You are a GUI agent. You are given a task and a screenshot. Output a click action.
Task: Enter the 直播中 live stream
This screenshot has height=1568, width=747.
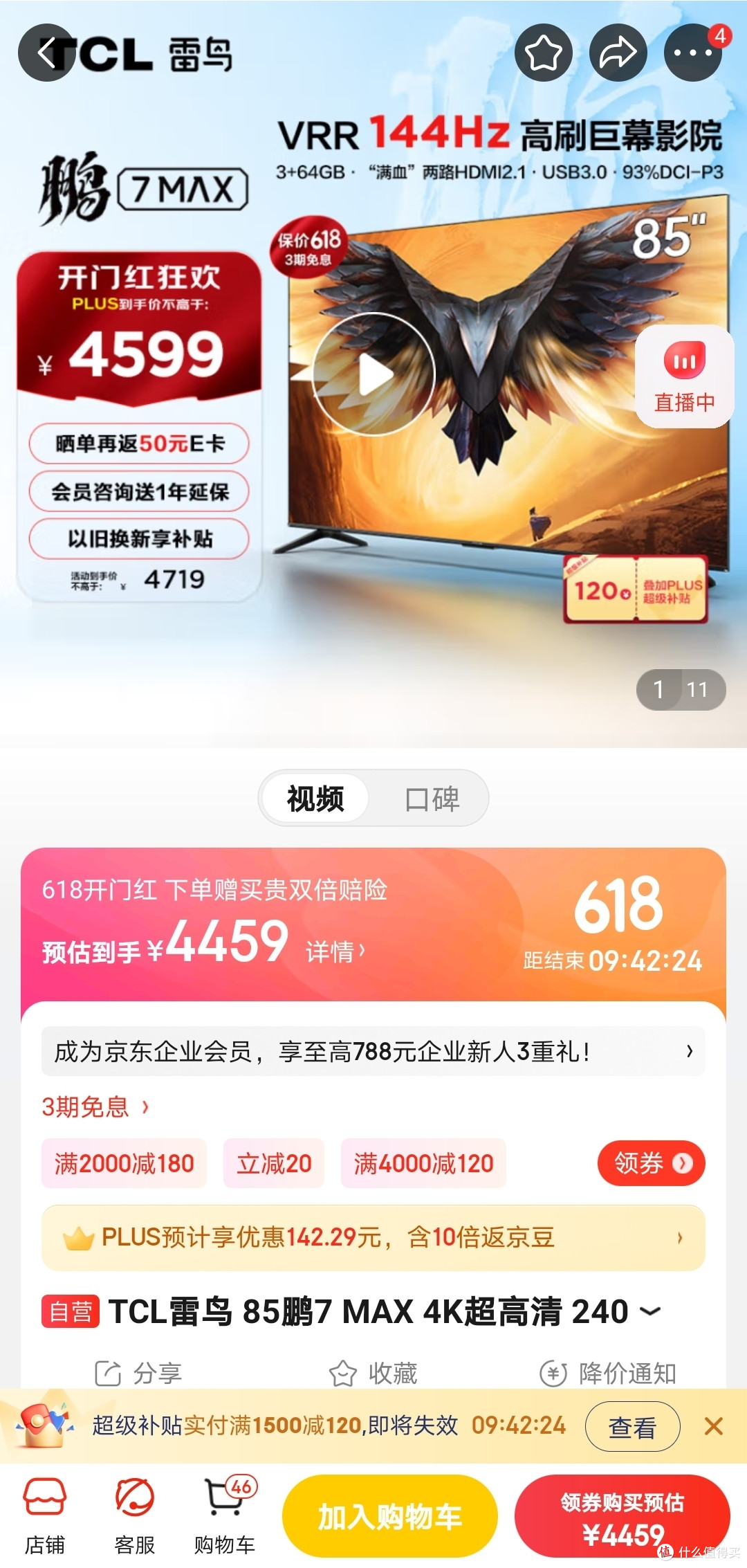(x=683, y=377)
